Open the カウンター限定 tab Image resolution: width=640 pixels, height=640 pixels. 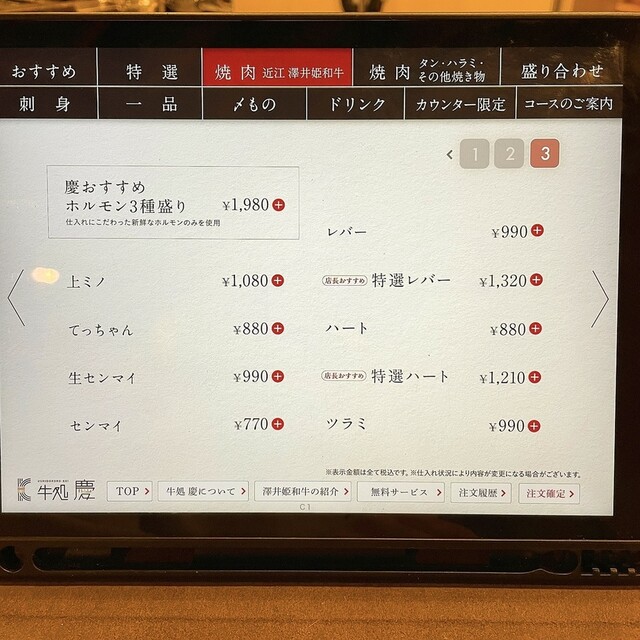(460, 103)
